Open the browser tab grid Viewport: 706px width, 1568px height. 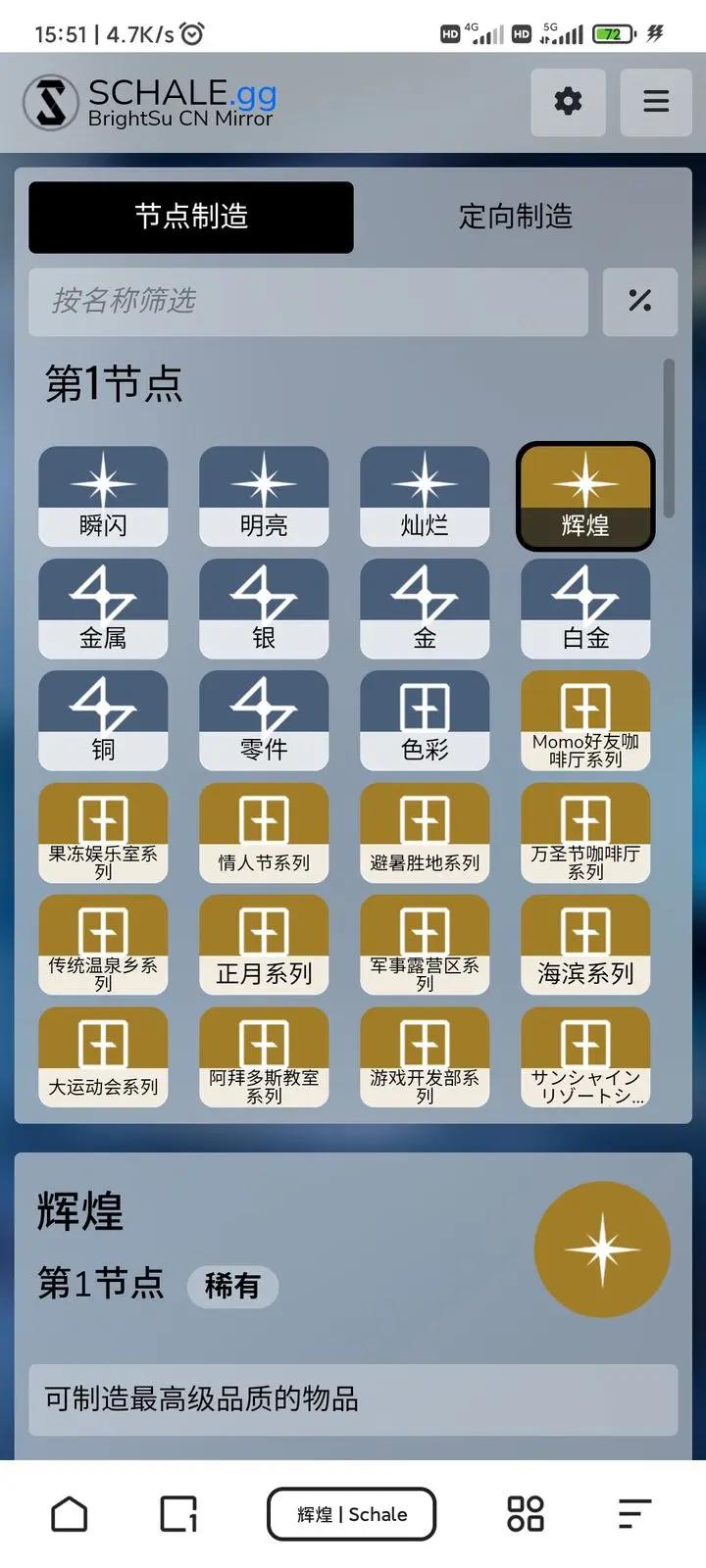coord(525,1514)
